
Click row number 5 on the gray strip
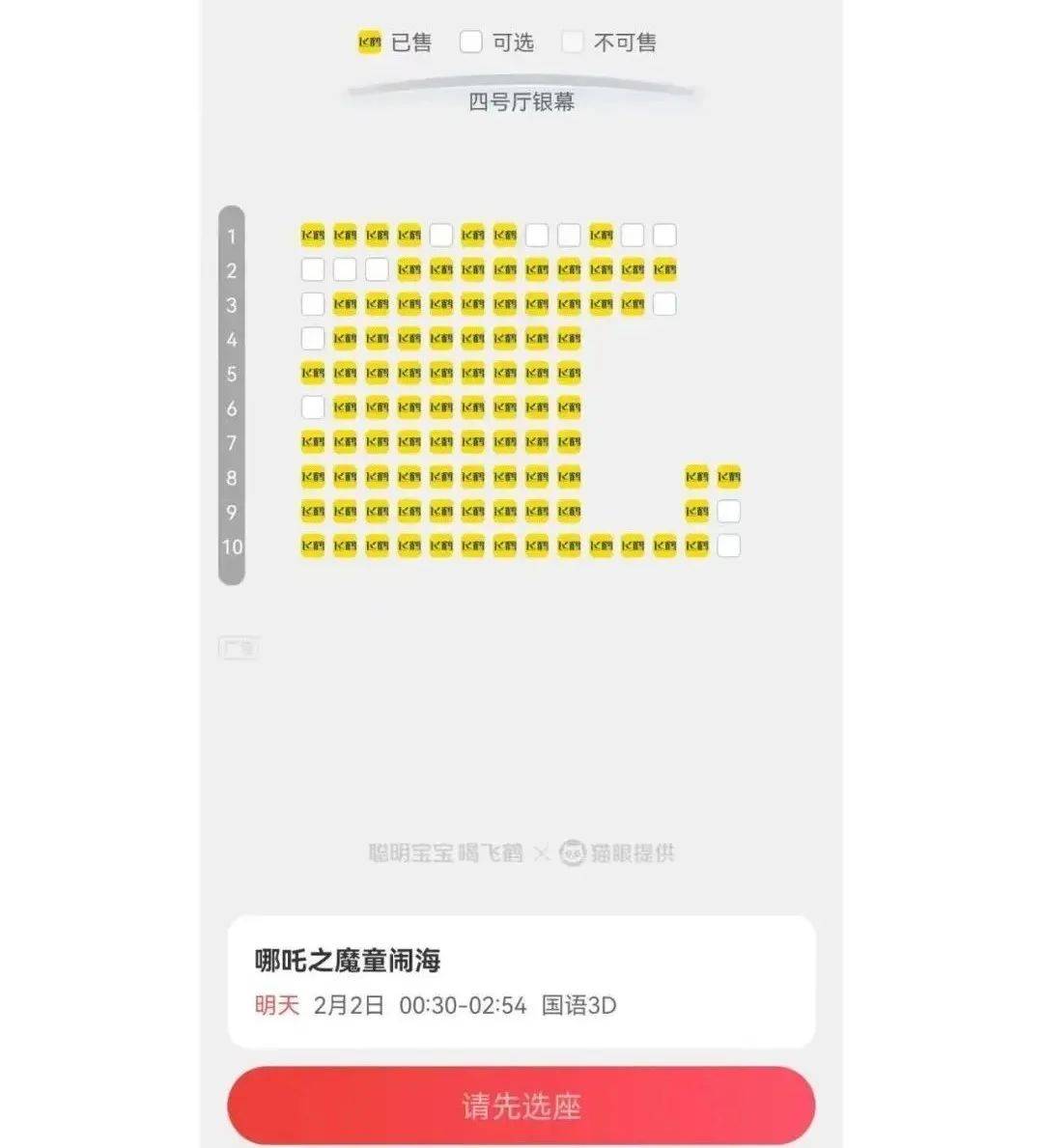[x=231, y=372]
